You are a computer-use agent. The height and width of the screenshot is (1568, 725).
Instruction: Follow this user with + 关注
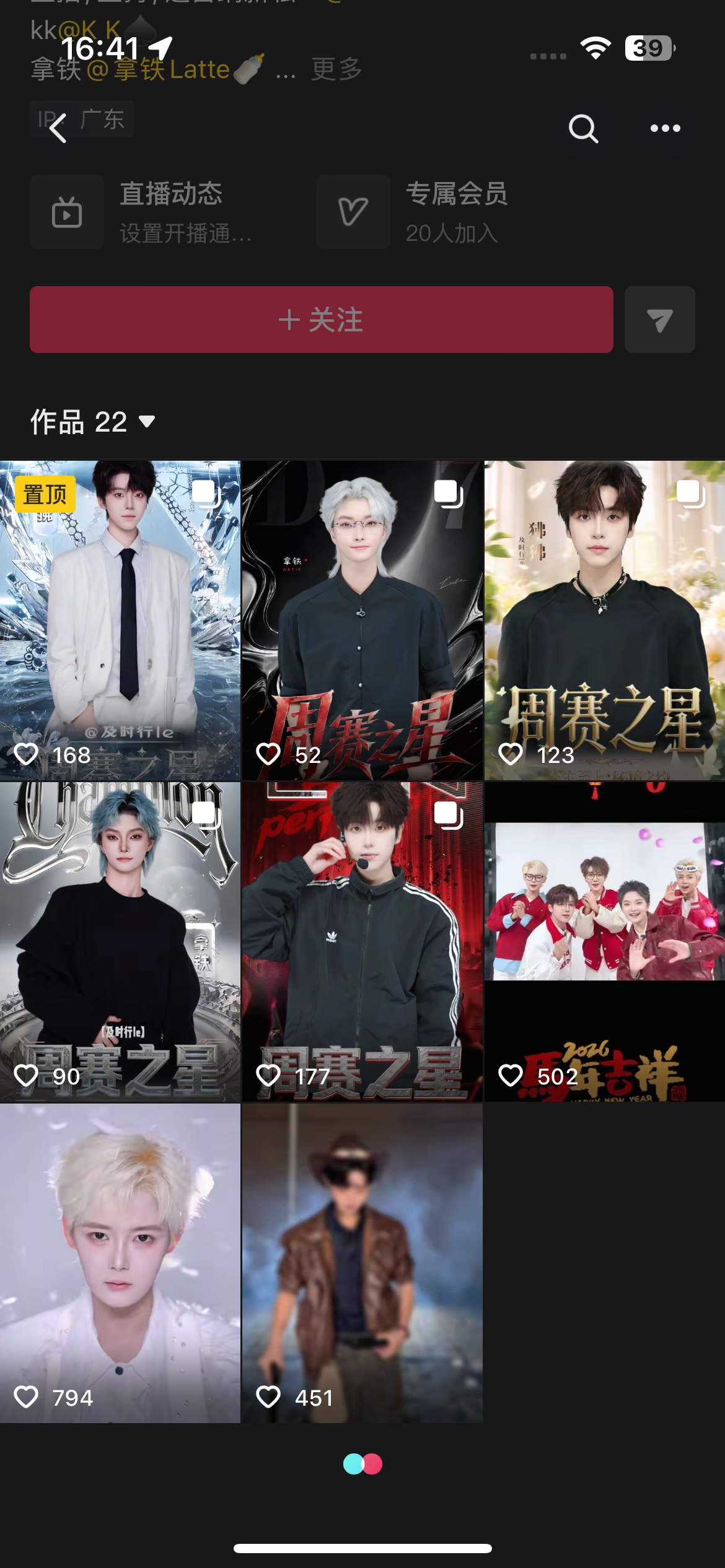pos(322,320)
